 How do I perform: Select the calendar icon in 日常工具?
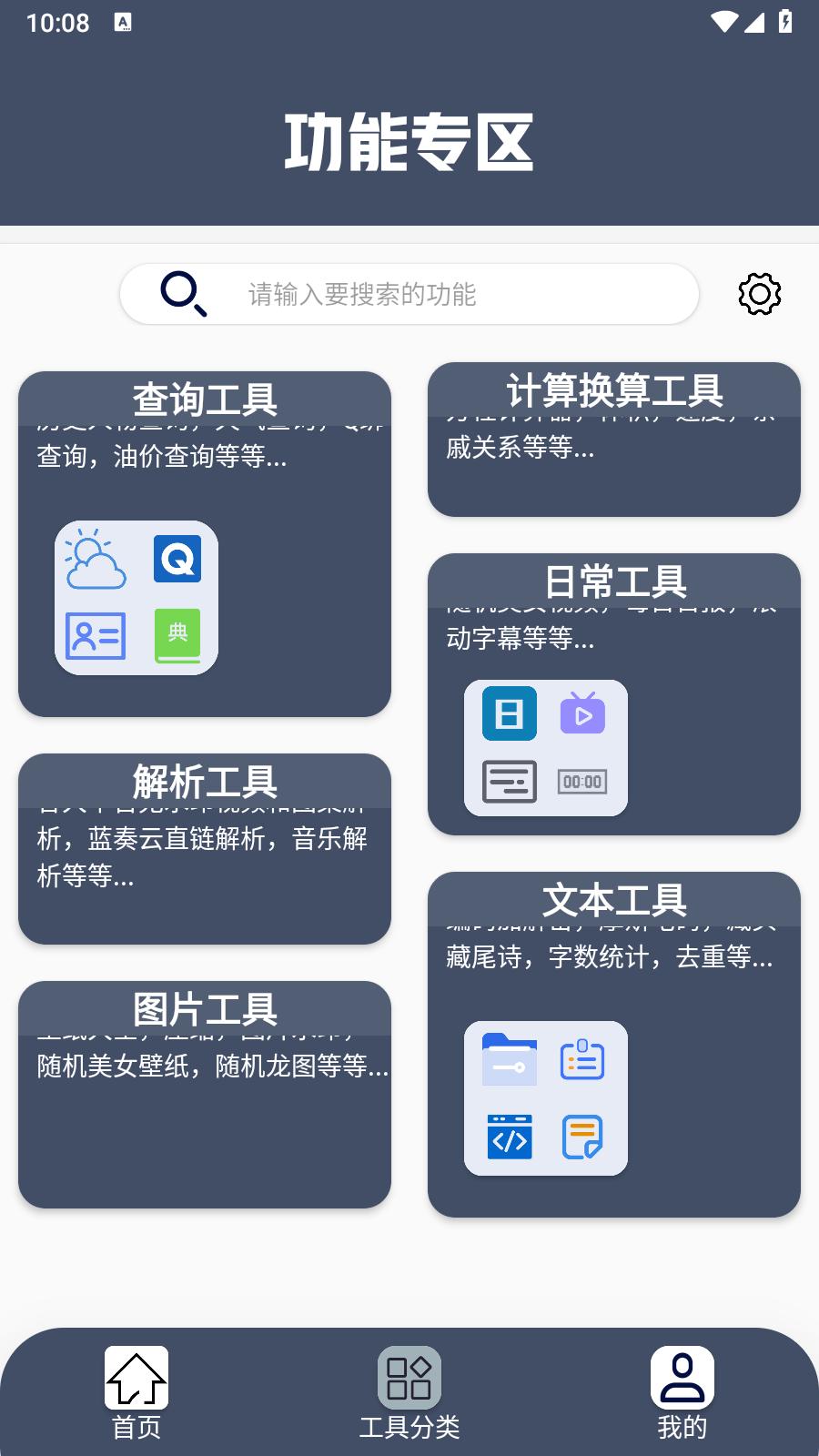click(509, 714)
